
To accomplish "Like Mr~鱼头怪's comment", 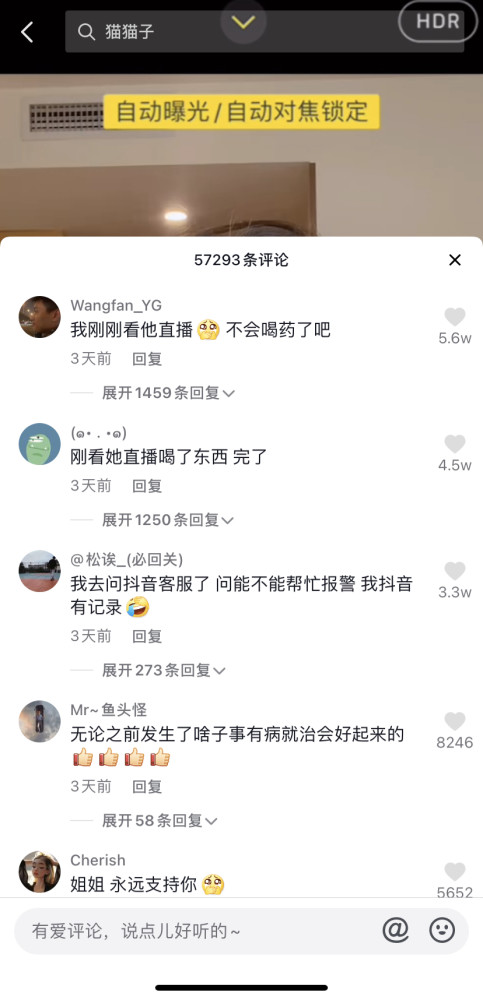I will (455, 721).
